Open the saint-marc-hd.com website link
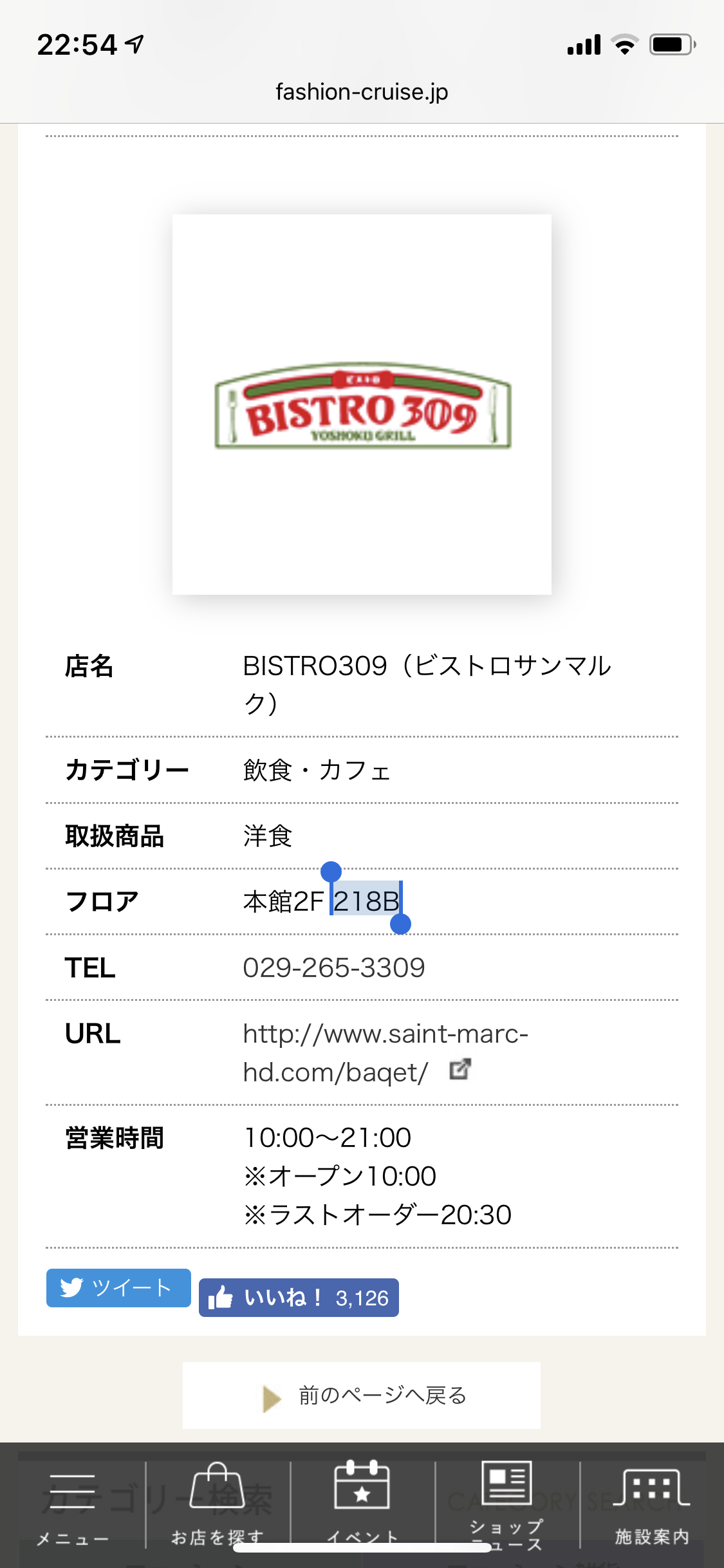The image size is (724, 1568). [x=385, y=1053]
